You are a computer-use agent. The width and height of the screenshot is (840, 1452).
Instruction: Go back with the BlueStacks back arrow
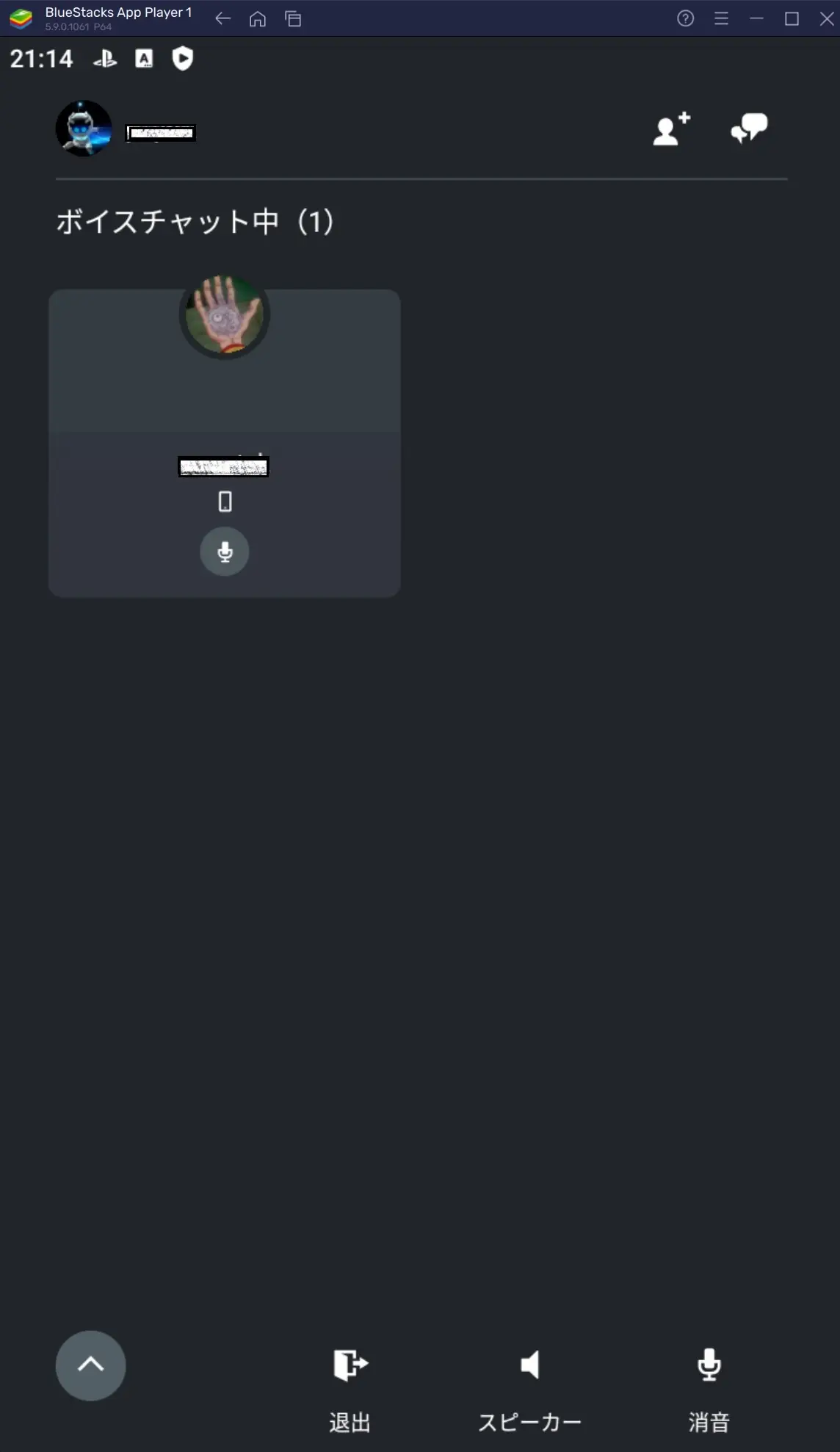222,19
